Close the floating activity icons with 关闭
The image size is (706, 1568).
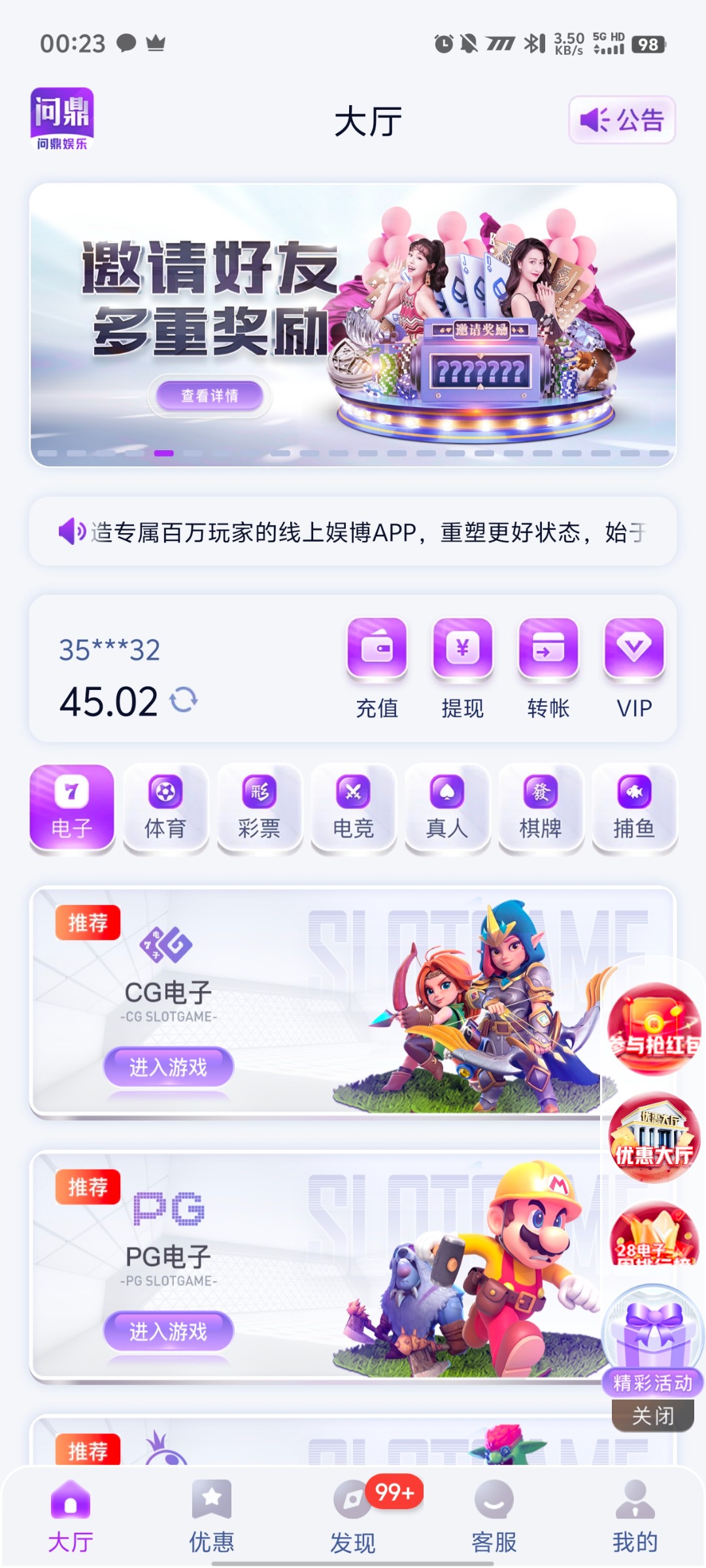tap(652, 1416)
